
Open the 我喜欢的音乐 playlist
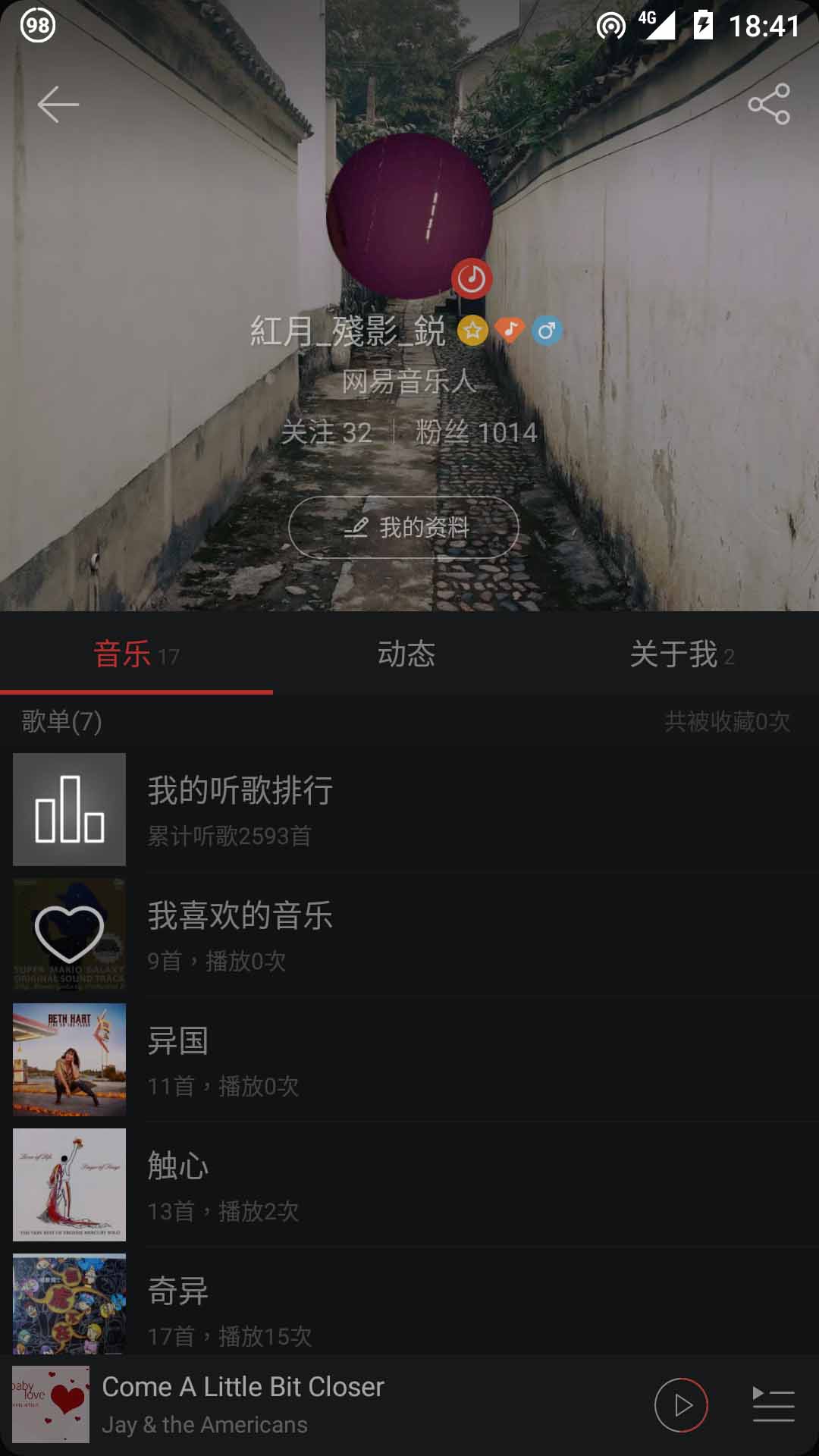(x=409, y=934)
